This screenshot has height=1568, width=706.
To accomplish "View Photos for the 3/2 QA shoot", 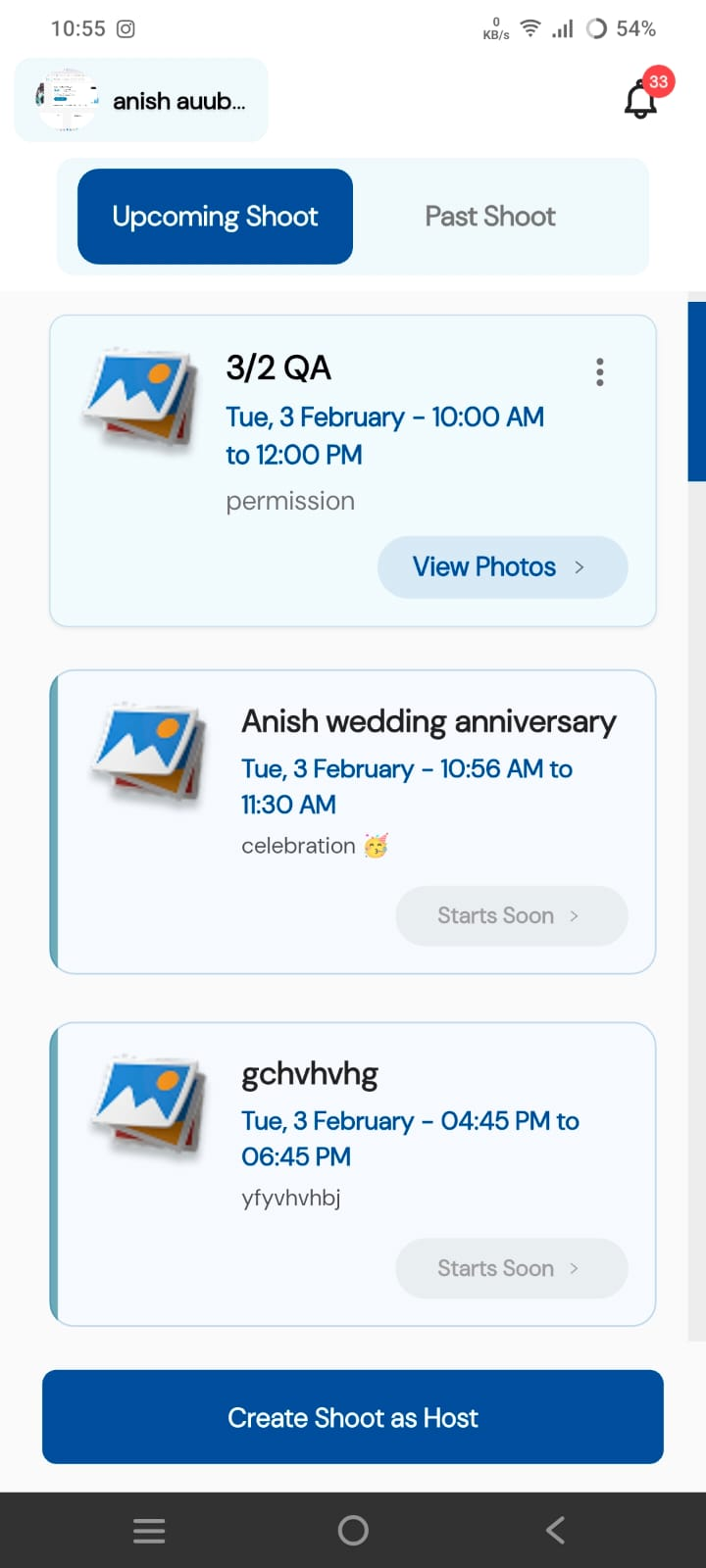I will (502, 566).
